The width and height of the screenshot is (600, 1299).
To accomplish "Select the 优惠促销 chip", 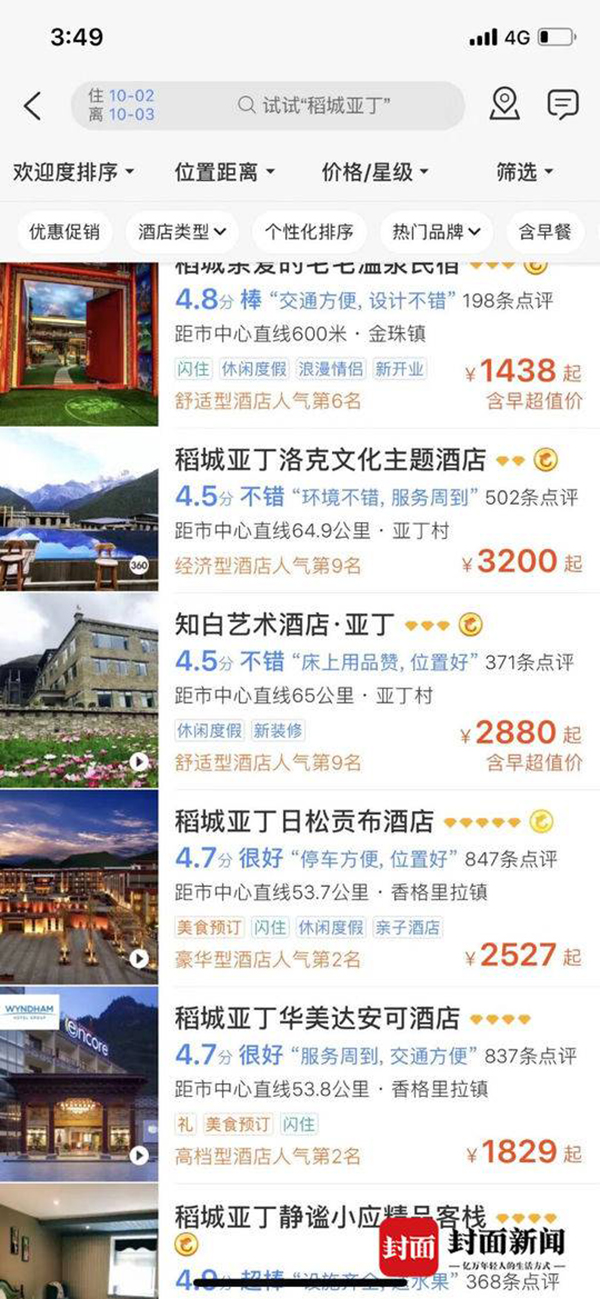I will point(64,232).
